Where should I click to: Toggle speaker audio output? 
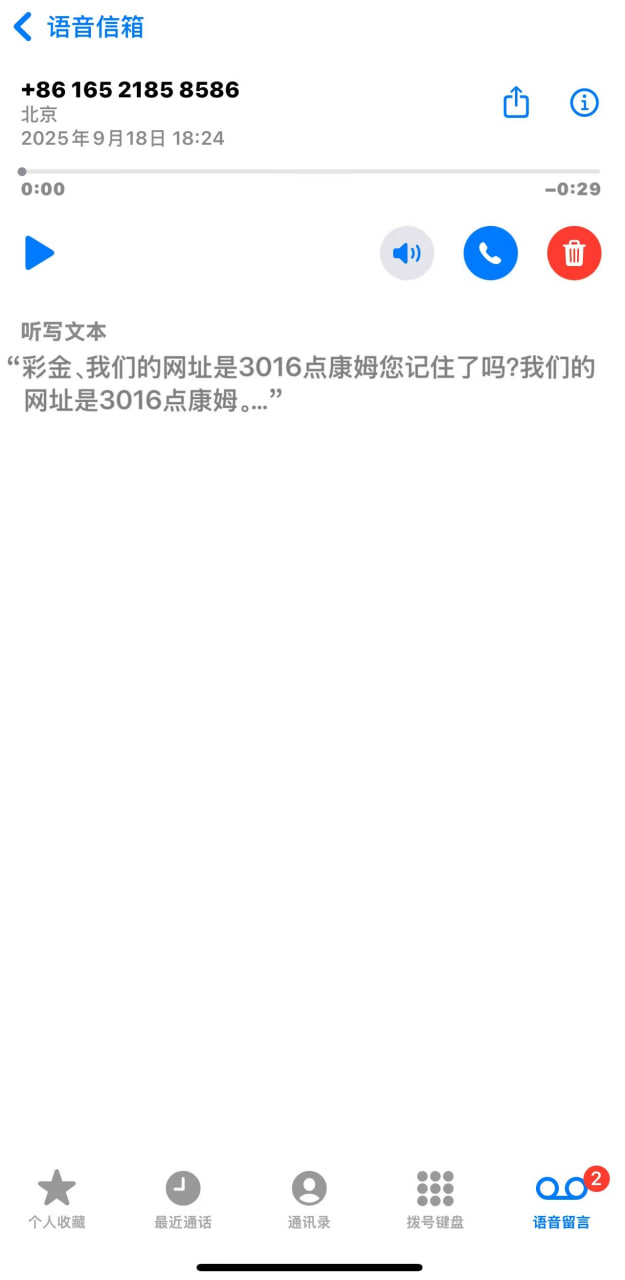[x=407, y=254]
